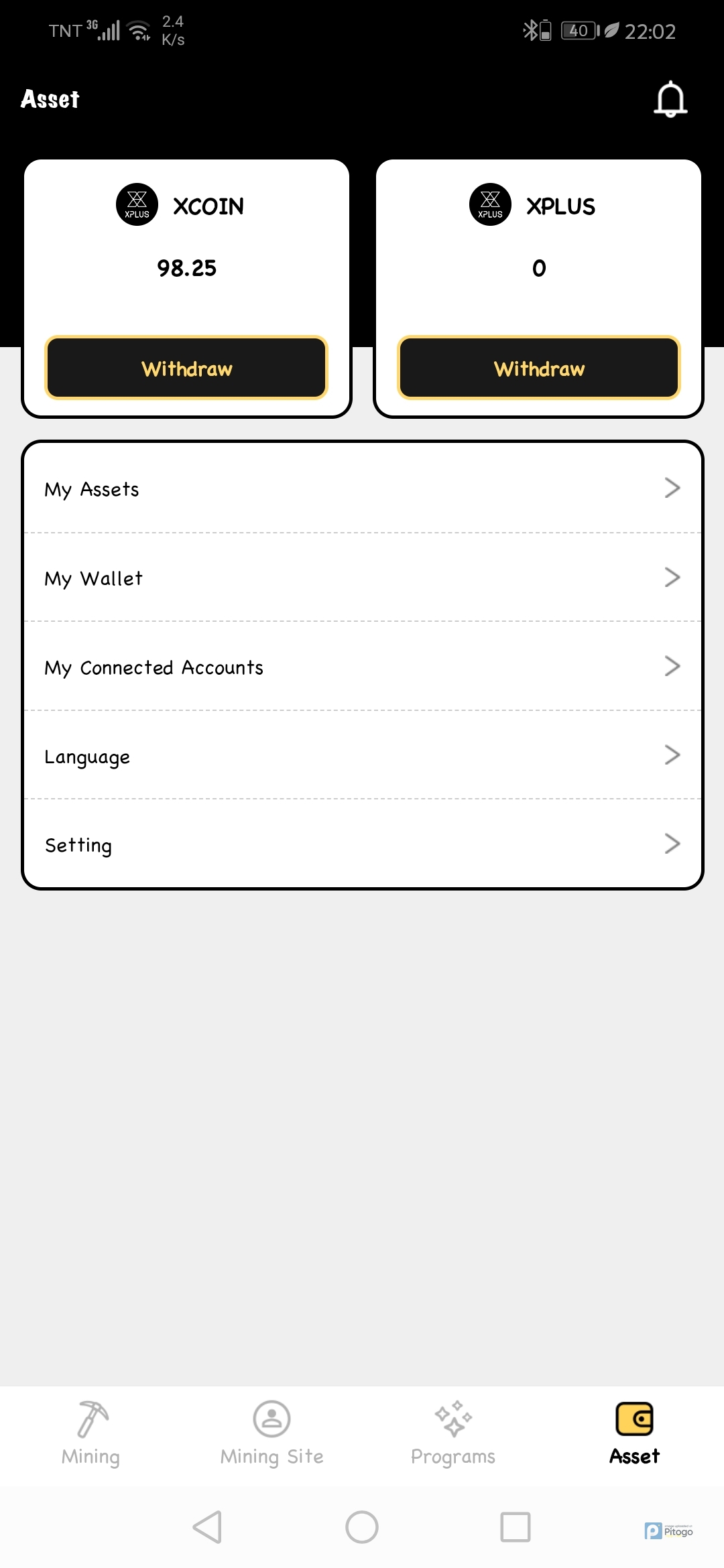Open the Language row
This screenshot has width=724, height=1568.
(x=362, y=756)
